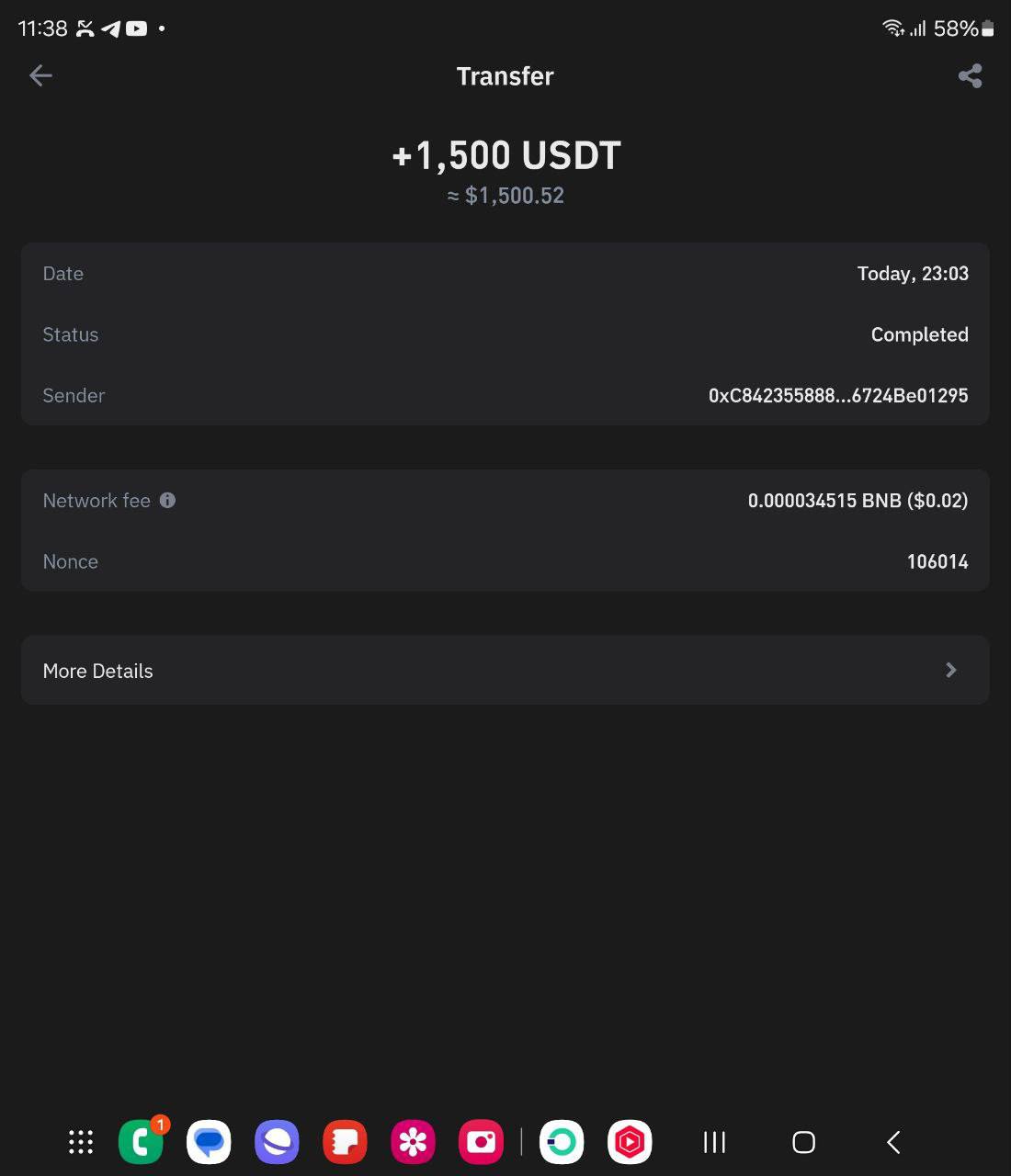Open the red notes app in taskbar
This screenshot has height=1176, width=1011.
pos(345,1142)
